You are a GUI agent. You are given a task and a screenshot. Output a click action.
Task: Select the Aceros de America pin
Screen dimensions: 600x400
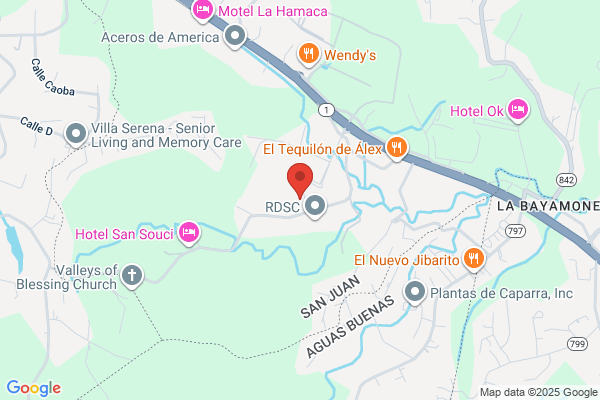pos(236,38)
